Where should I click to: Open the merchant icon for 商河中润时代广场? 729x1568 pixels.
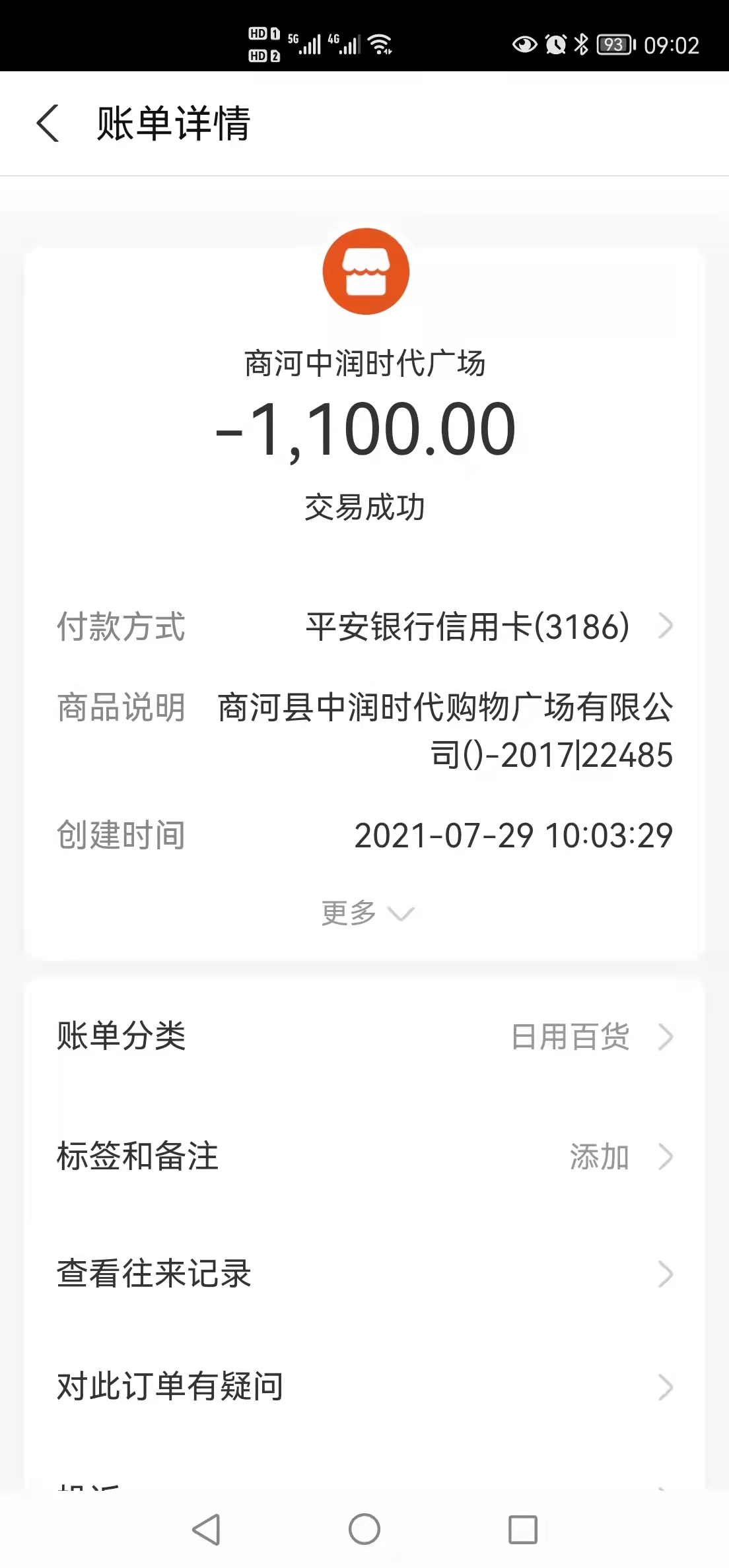(366, 271)
